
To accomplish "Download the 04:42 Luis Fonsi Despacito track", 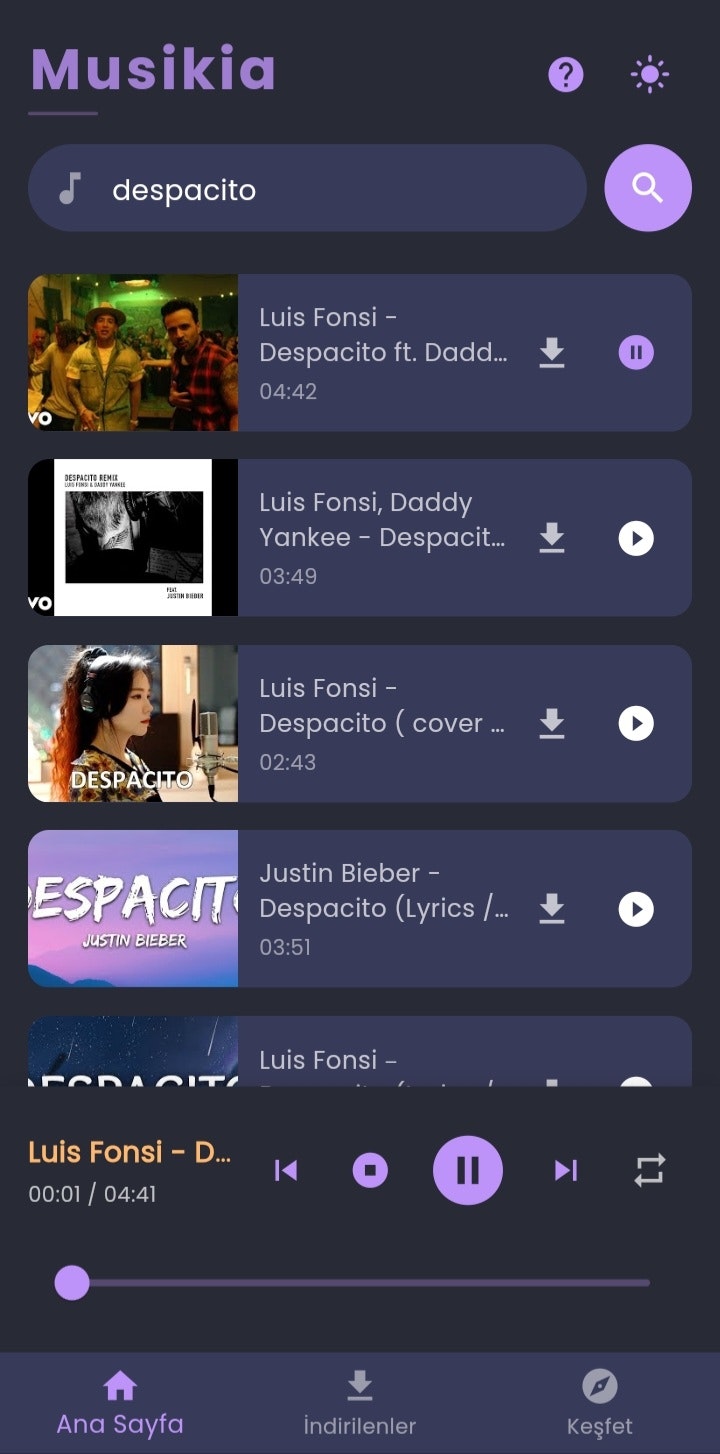I will click(x=552, y=353).
